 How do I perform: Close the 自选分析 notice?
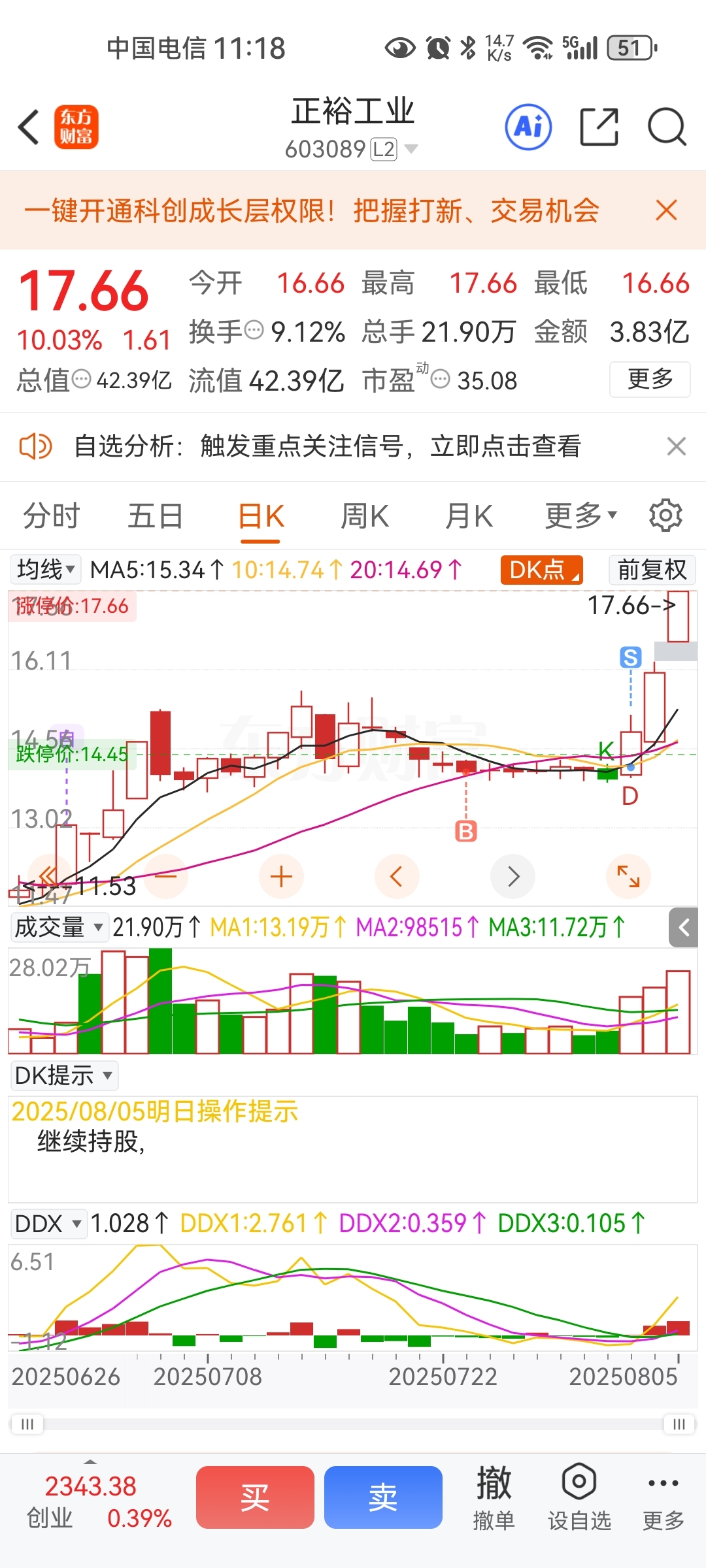pyautogui.click(x=676, y=446)
